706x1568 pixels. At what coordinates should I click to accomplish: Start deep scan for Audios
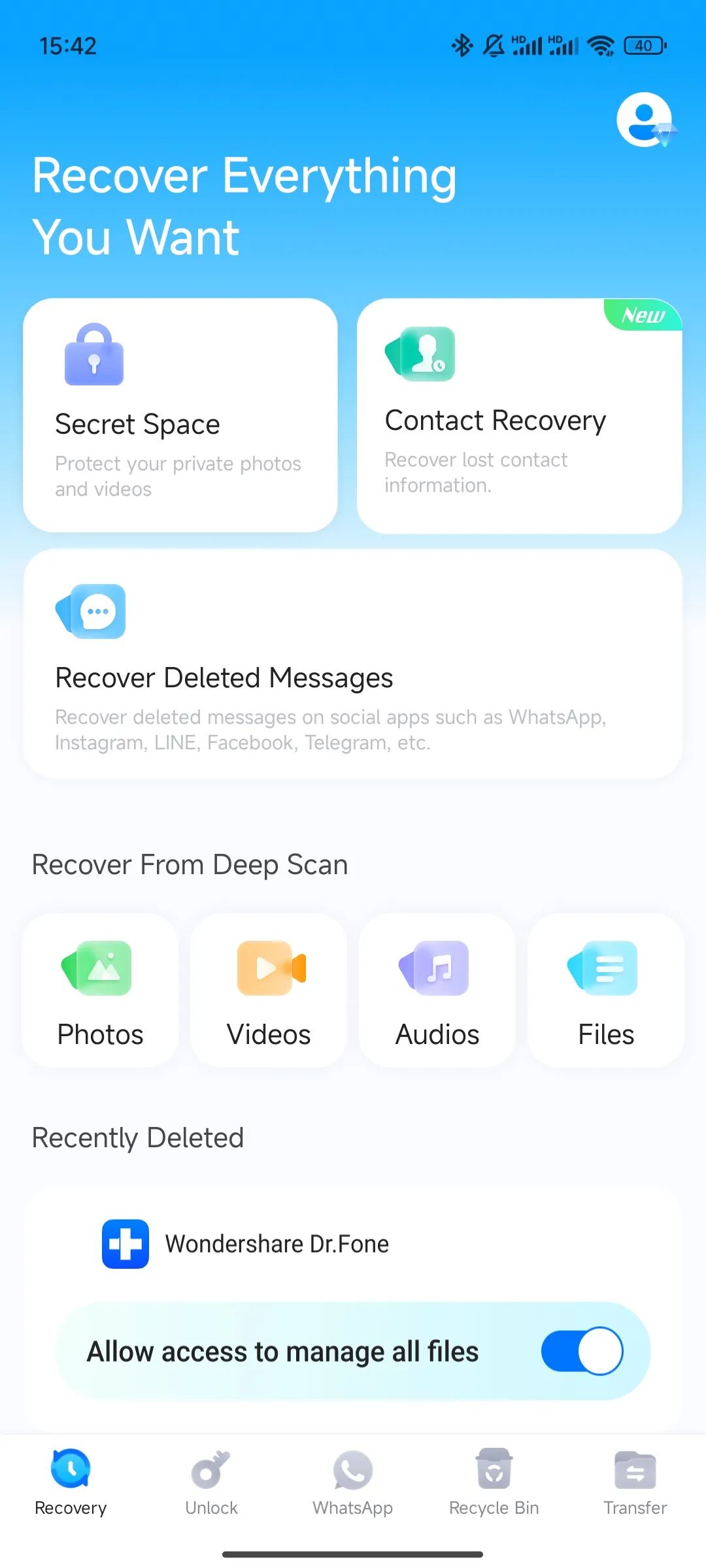click(437, 990)
